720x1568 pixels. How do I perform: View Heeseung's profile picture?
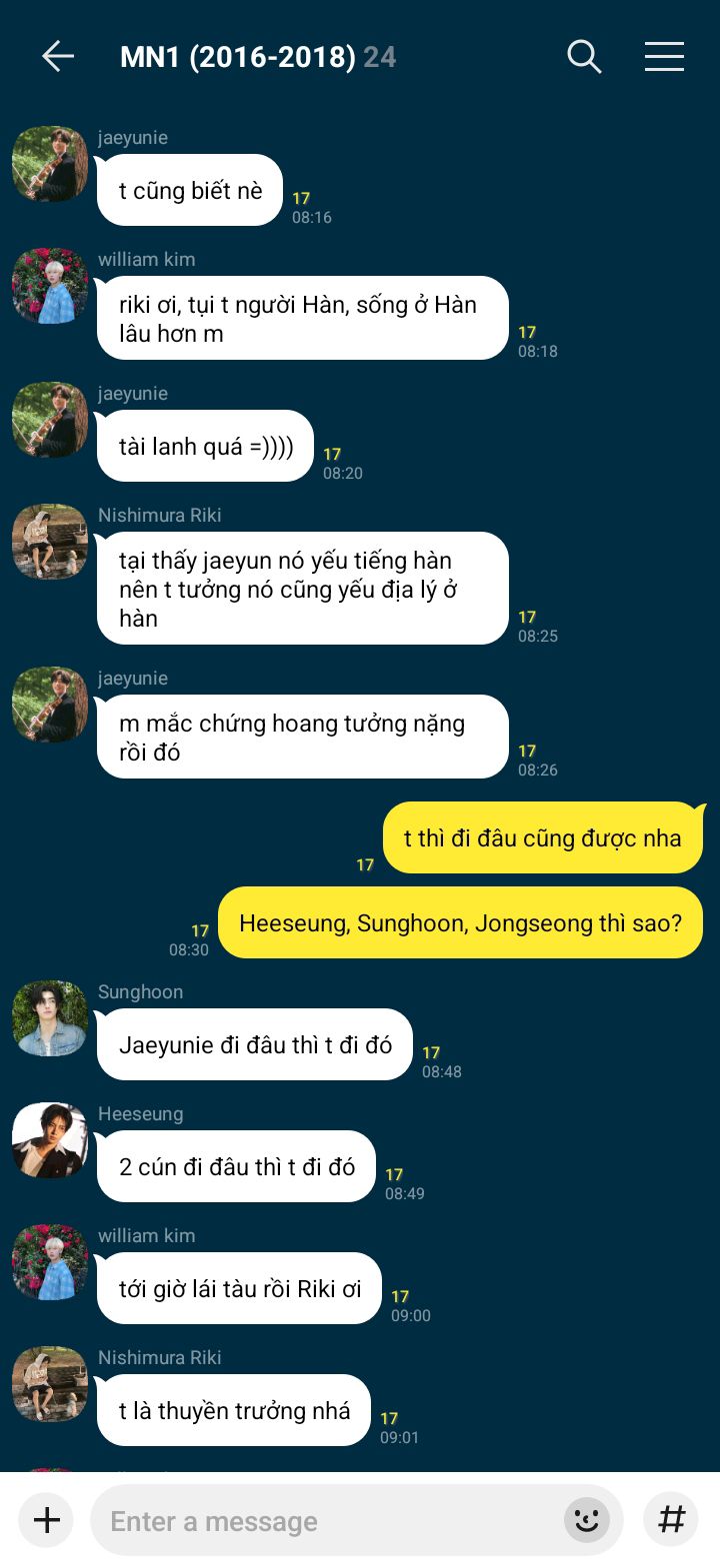point(50,1140)
